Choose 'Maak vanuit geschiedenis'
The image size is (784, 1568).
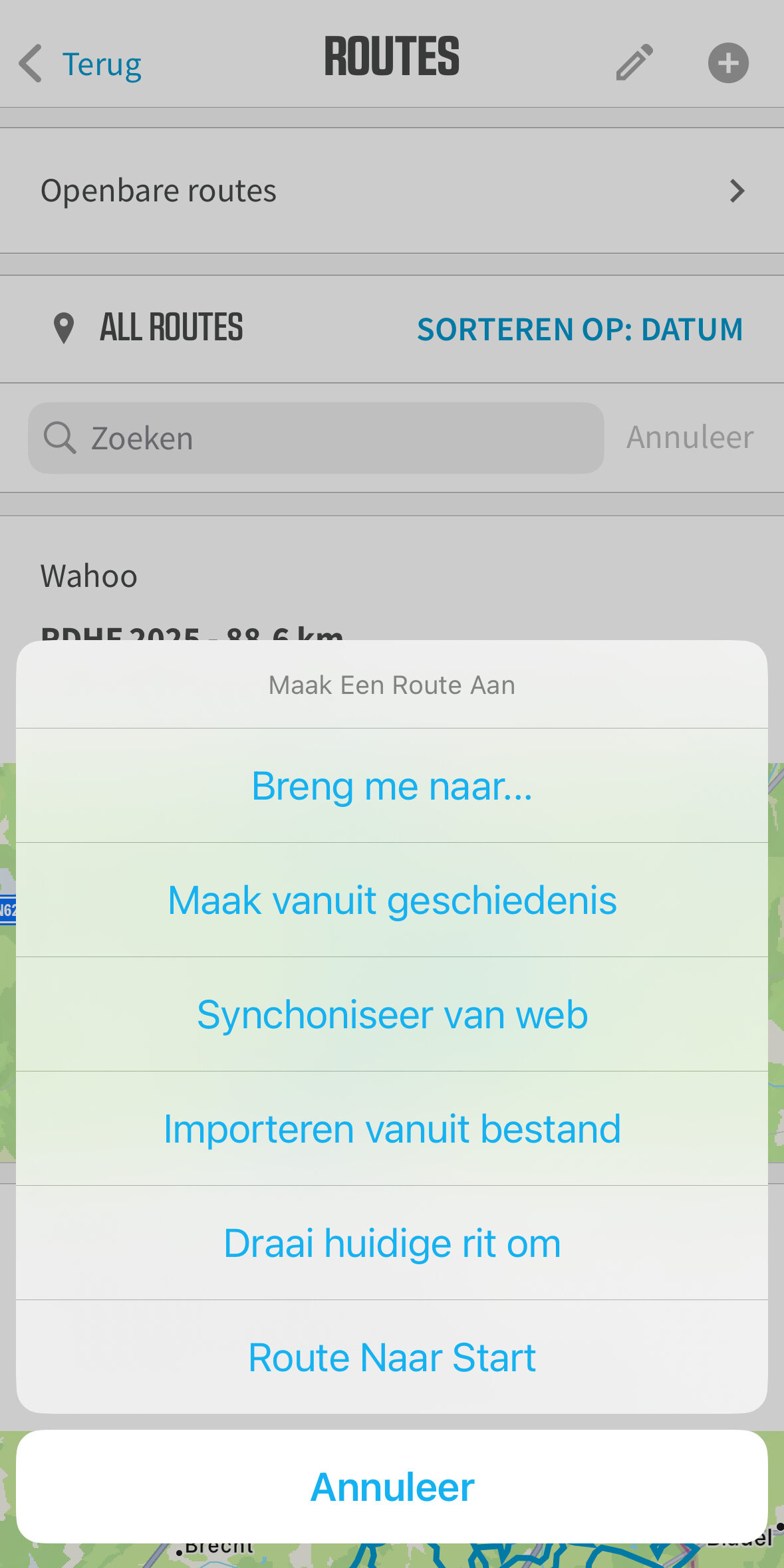point(392,900)
